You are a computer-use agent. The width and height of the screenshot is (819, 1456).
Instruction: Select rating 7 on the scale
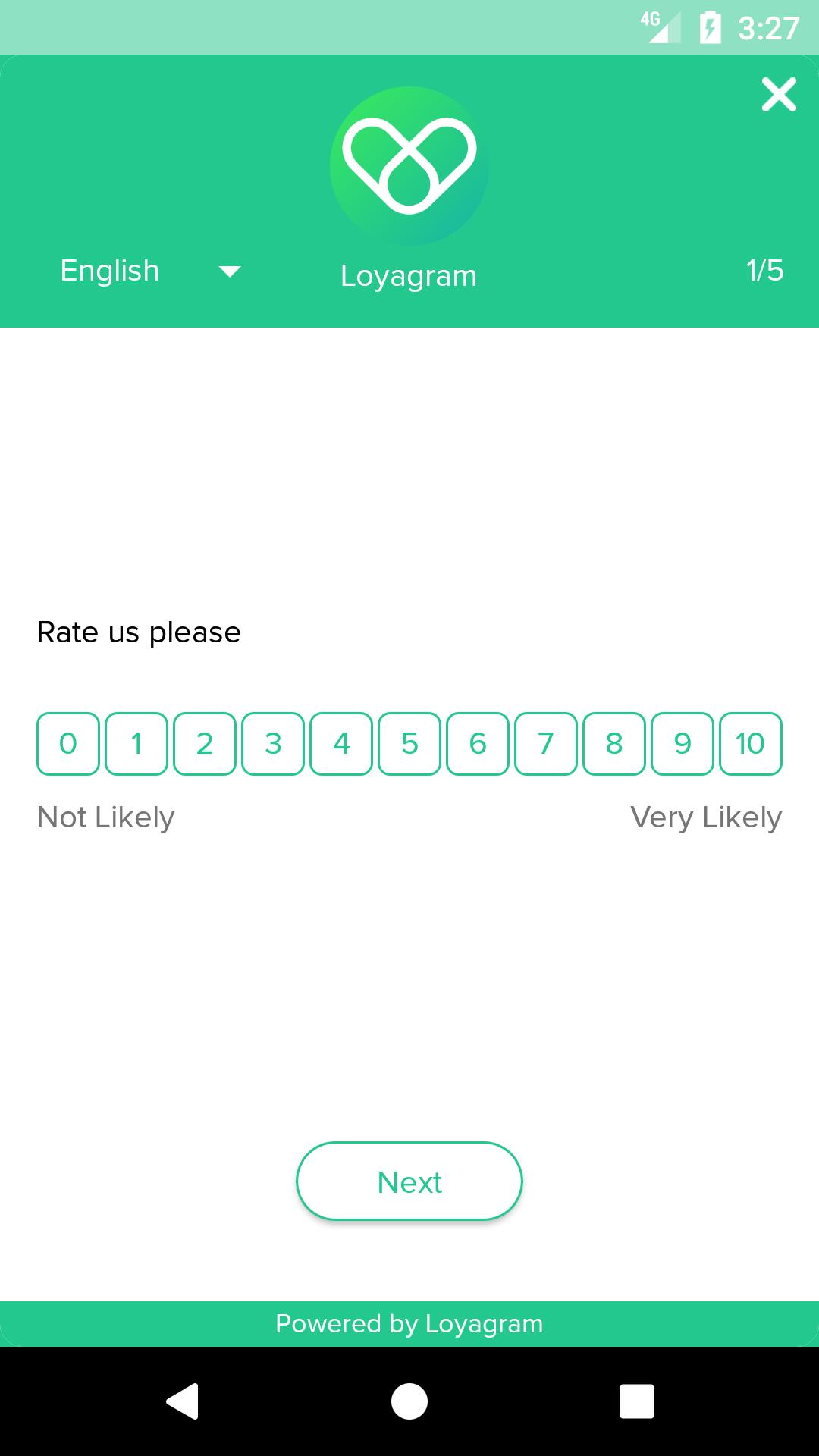click(x=545, y=744)
